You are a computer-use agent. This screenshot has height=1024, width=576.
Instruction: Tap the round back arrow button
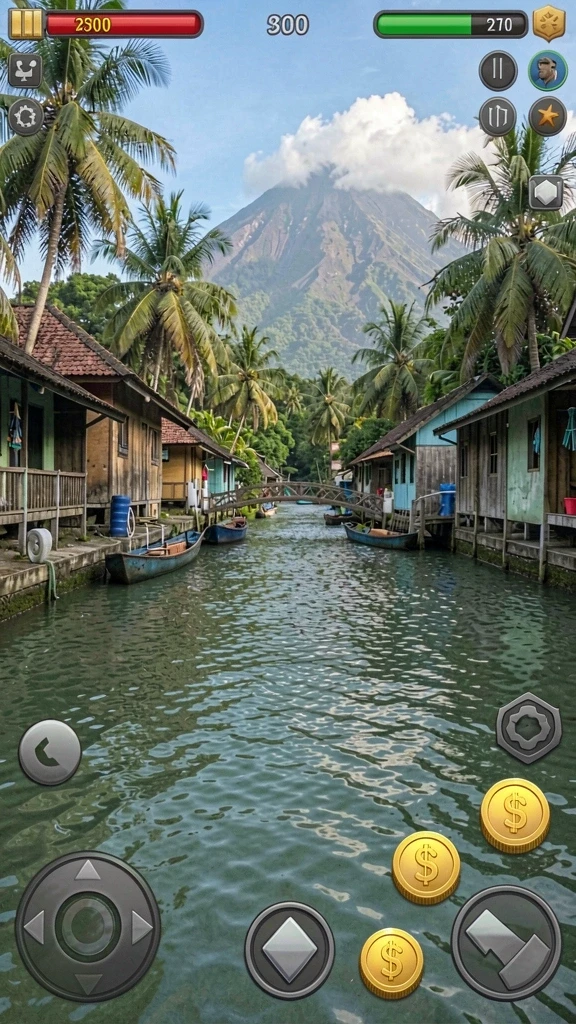coord(50,752)
